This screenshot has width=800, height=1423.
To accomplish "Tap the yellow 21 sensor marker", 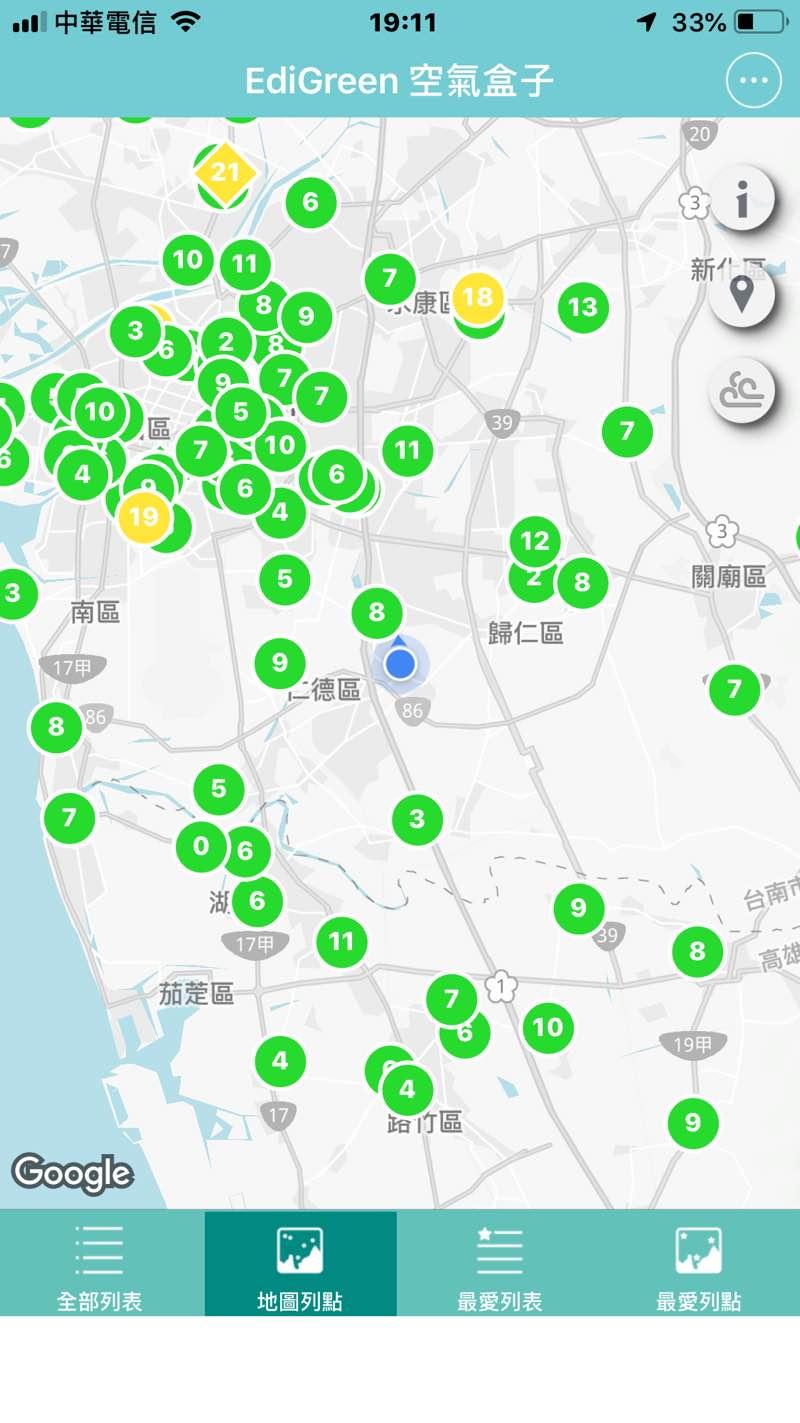I will [x=225, y=172].
